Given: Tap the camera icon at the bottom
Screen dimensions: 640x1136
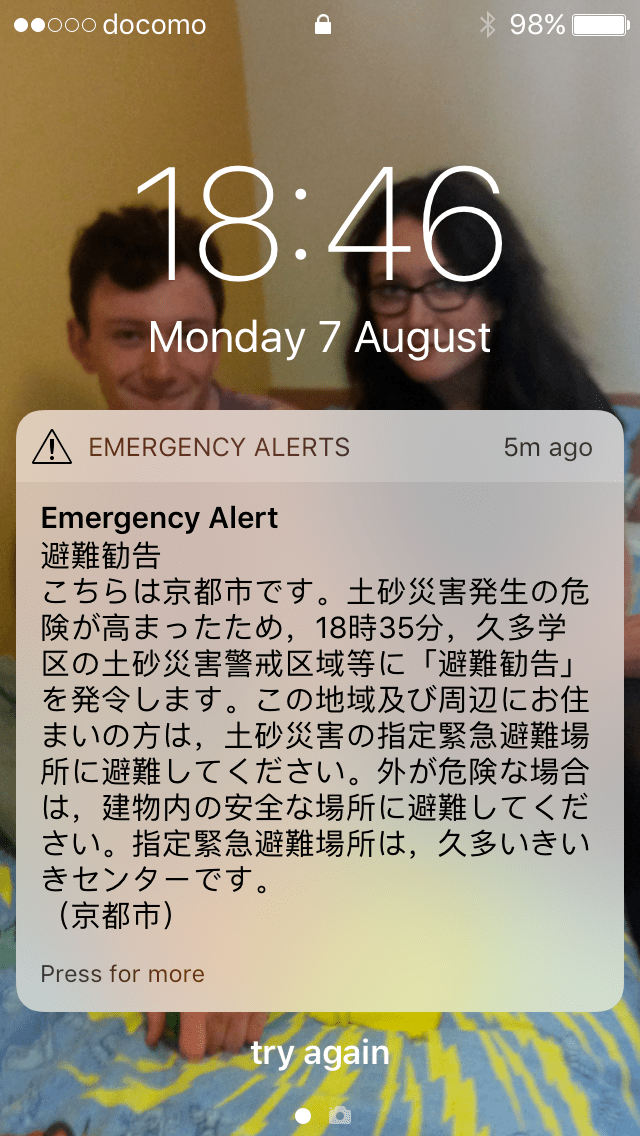Looking at the screenshot, I should (340, 1115).
